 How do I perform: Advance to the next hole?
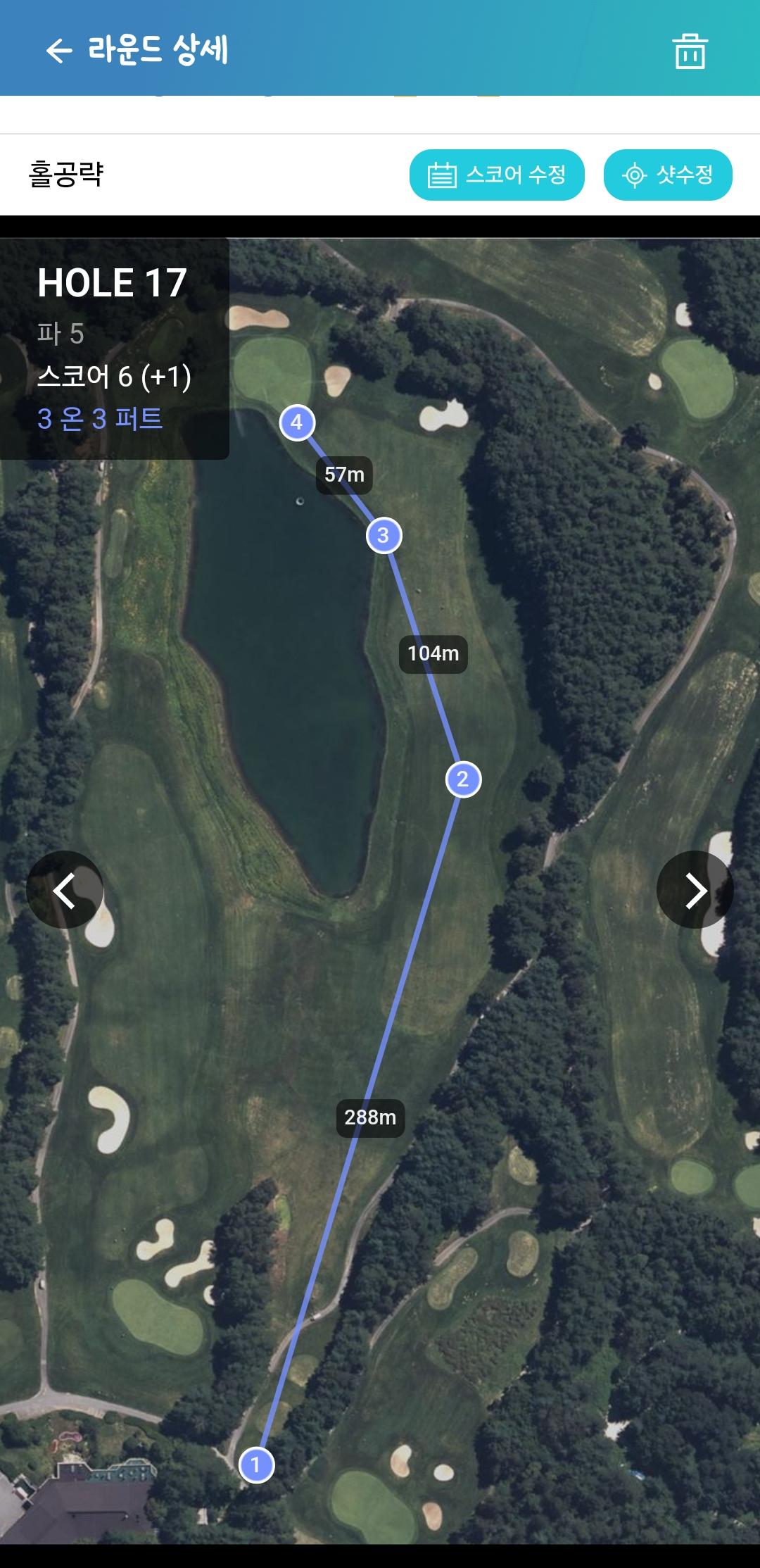[695, 890]
